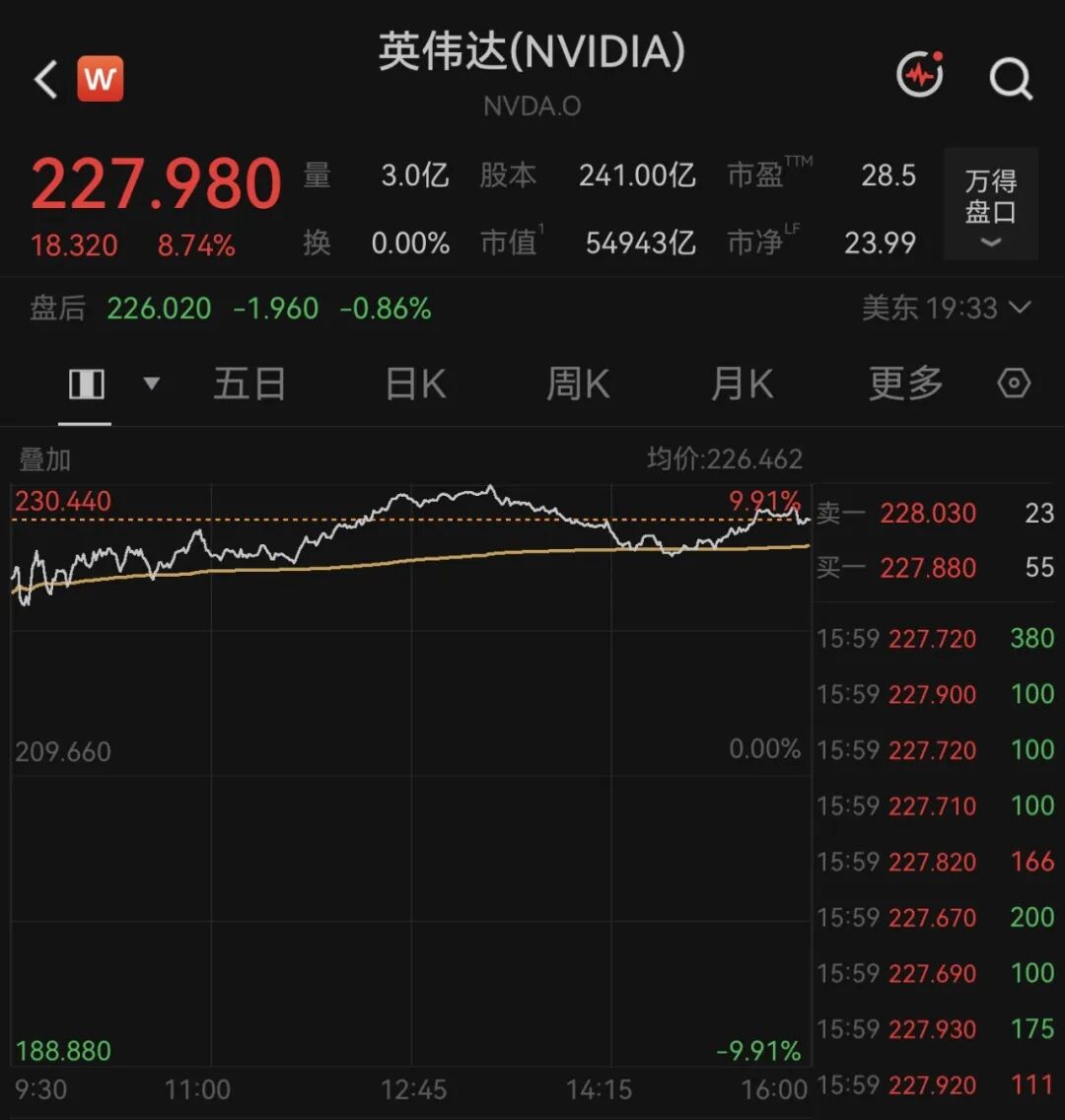This screenshot has width=1065, height=1120.
Task: Expand the 万得盘口 panel
Action: tap(991, 204)
